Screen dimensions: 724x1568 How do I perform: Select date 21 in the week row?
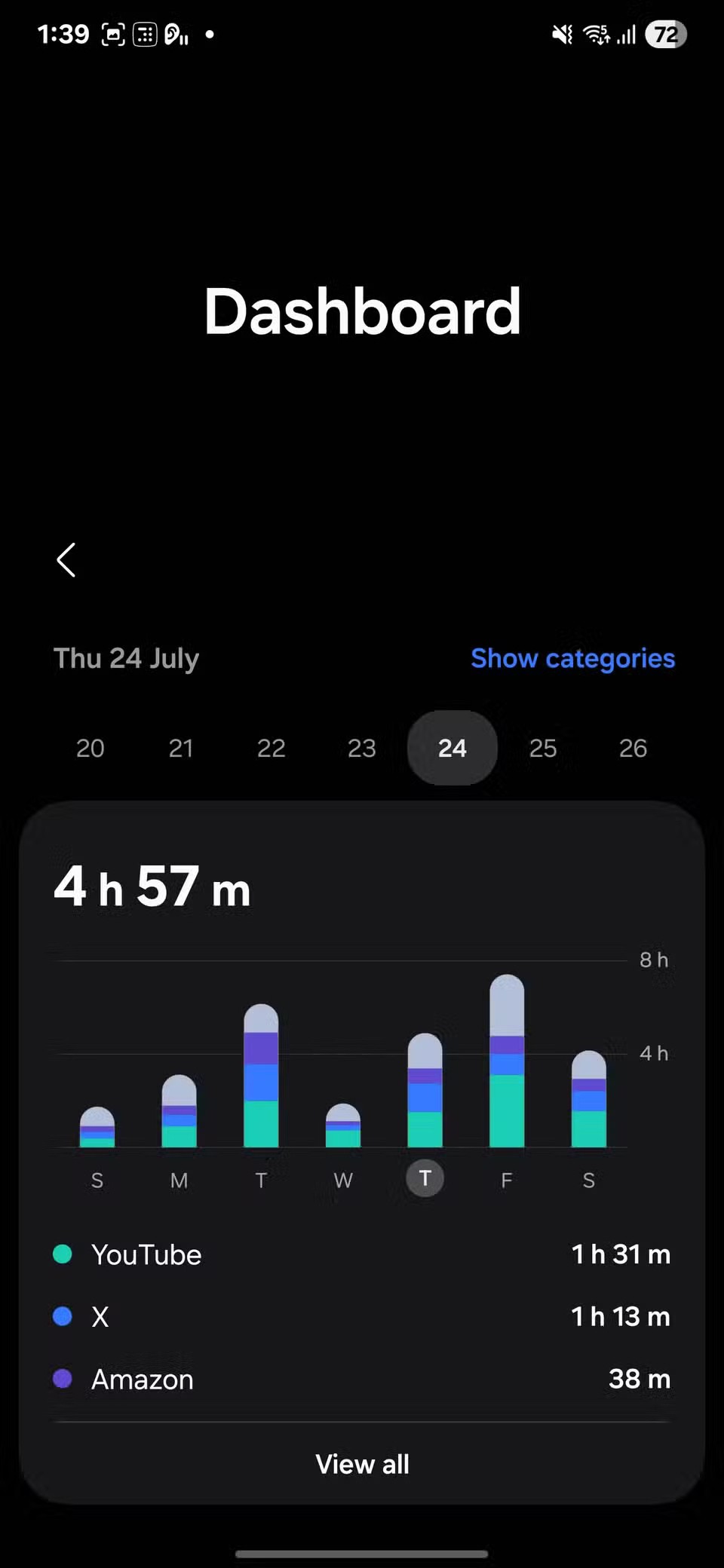(x=181, y=748)
